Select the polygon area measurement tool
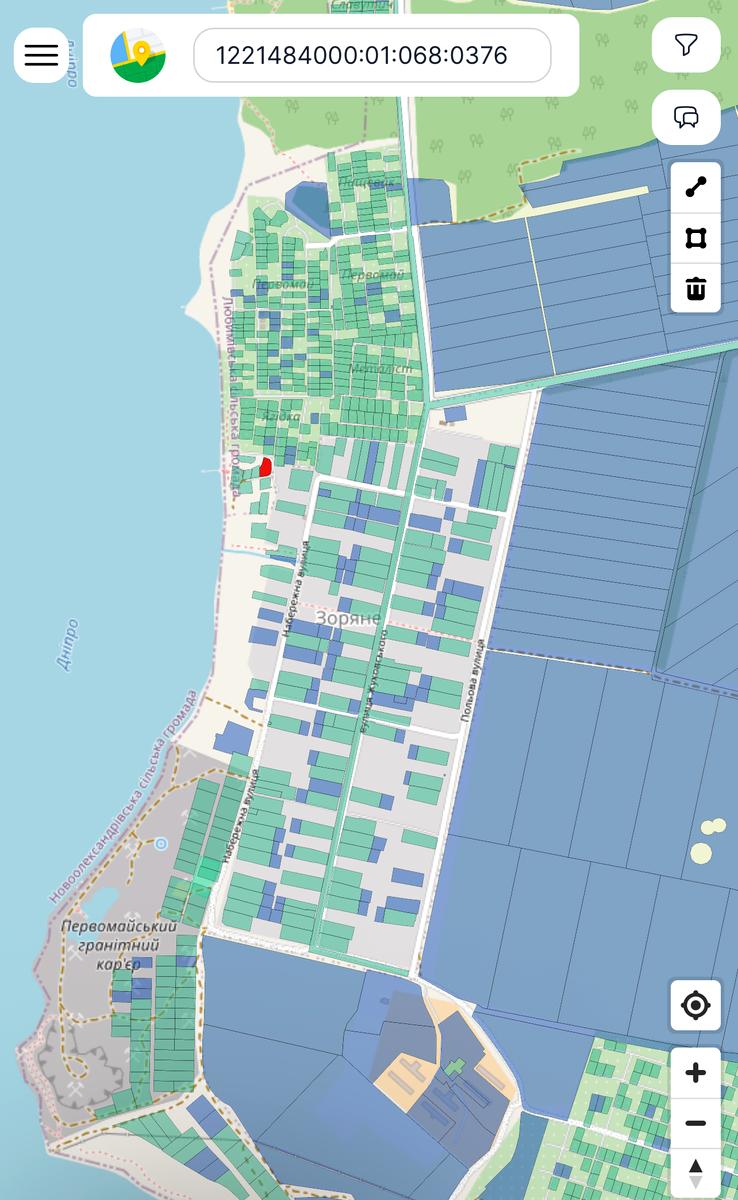The width and height of the screenshot is (738, 1200). [x=696, y=238]
